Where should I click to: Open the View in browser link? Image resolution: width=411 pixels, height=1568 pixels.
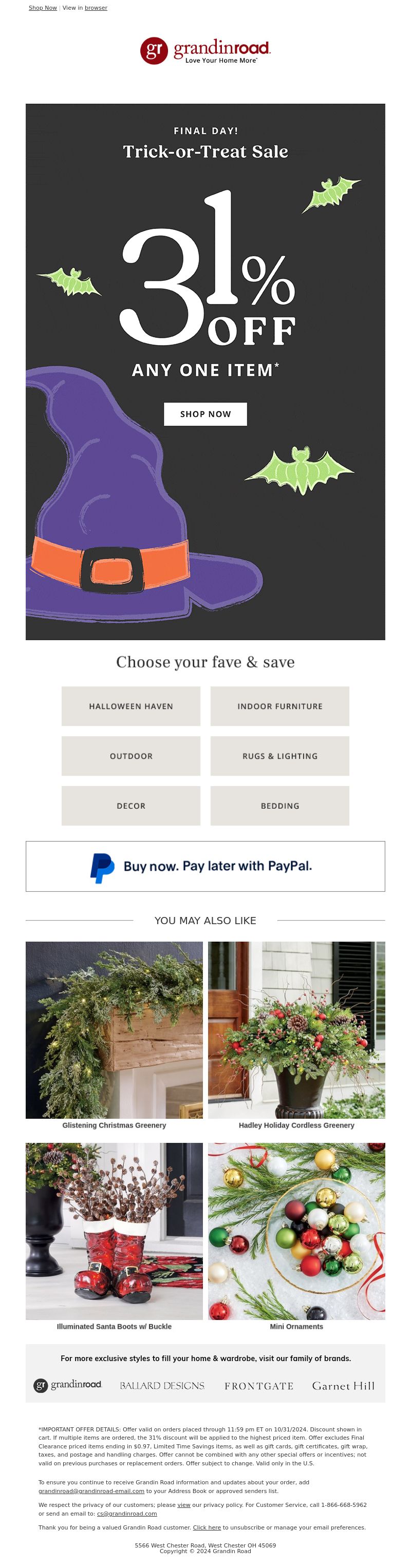tap(96, 8)
